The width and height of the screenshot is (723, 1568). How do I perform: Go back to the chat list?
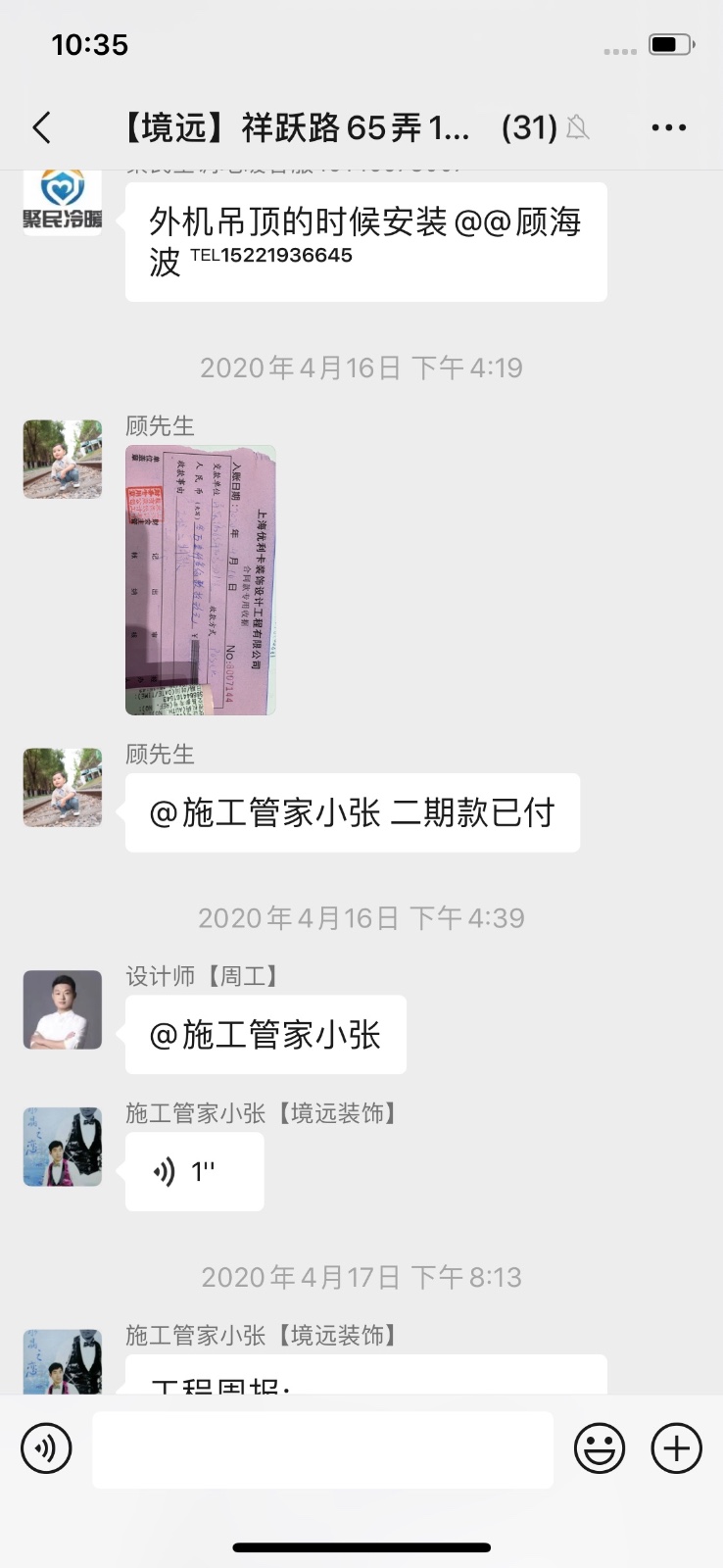click(x=41, y=127)
